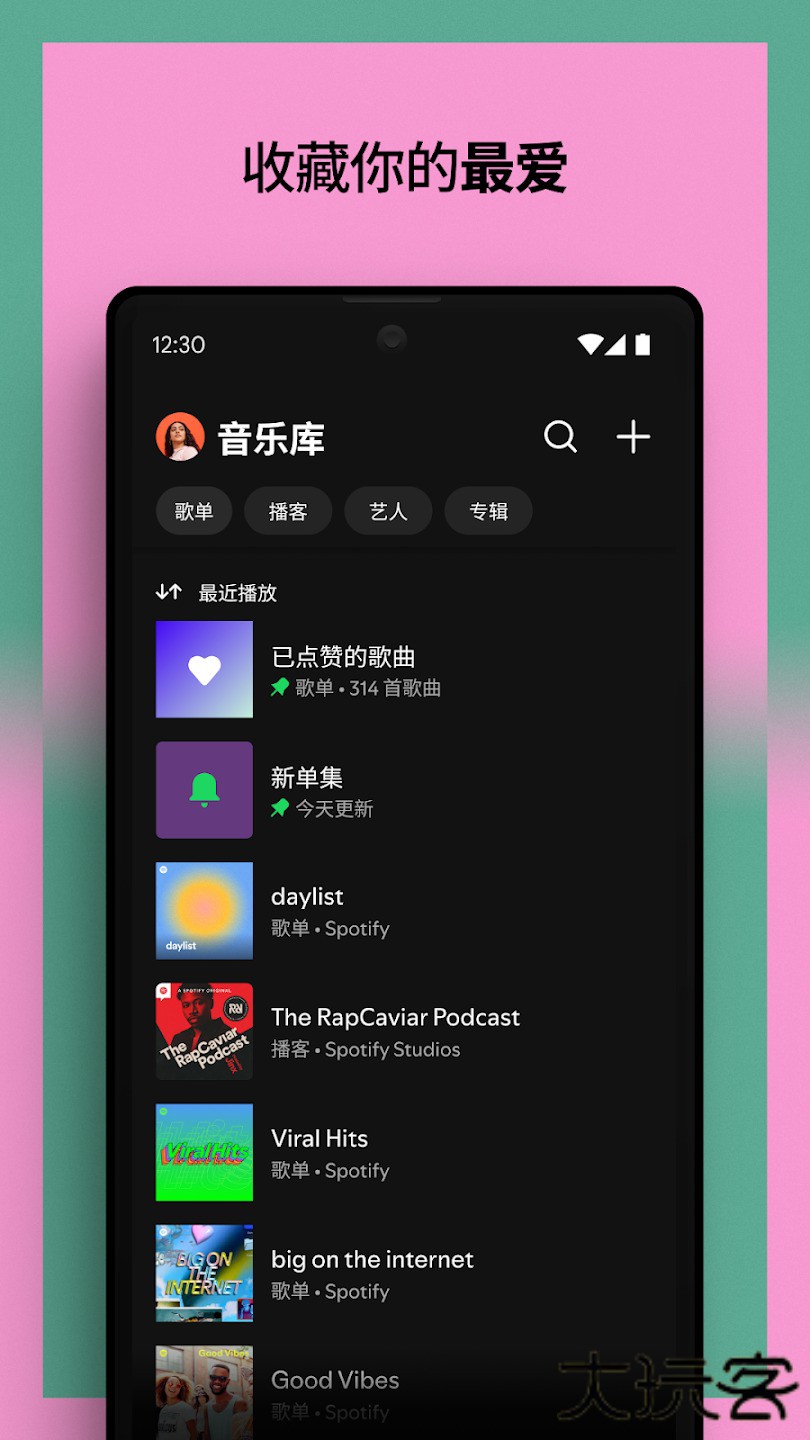Select the 艺人 category tab
This screenshot has width=810, height=1440.
pos(388,510)
